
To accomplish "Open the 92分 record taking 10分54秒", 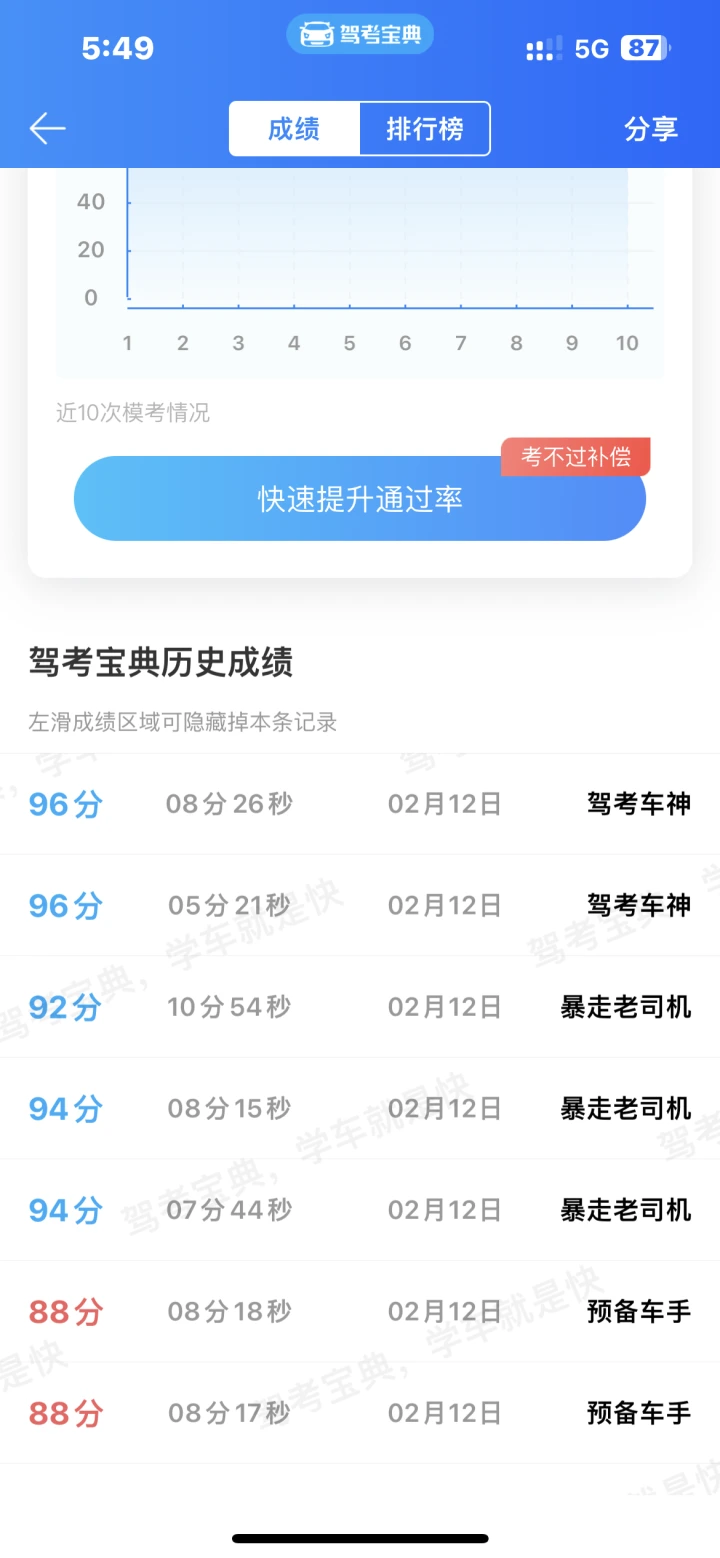I will click(360, 1007).
